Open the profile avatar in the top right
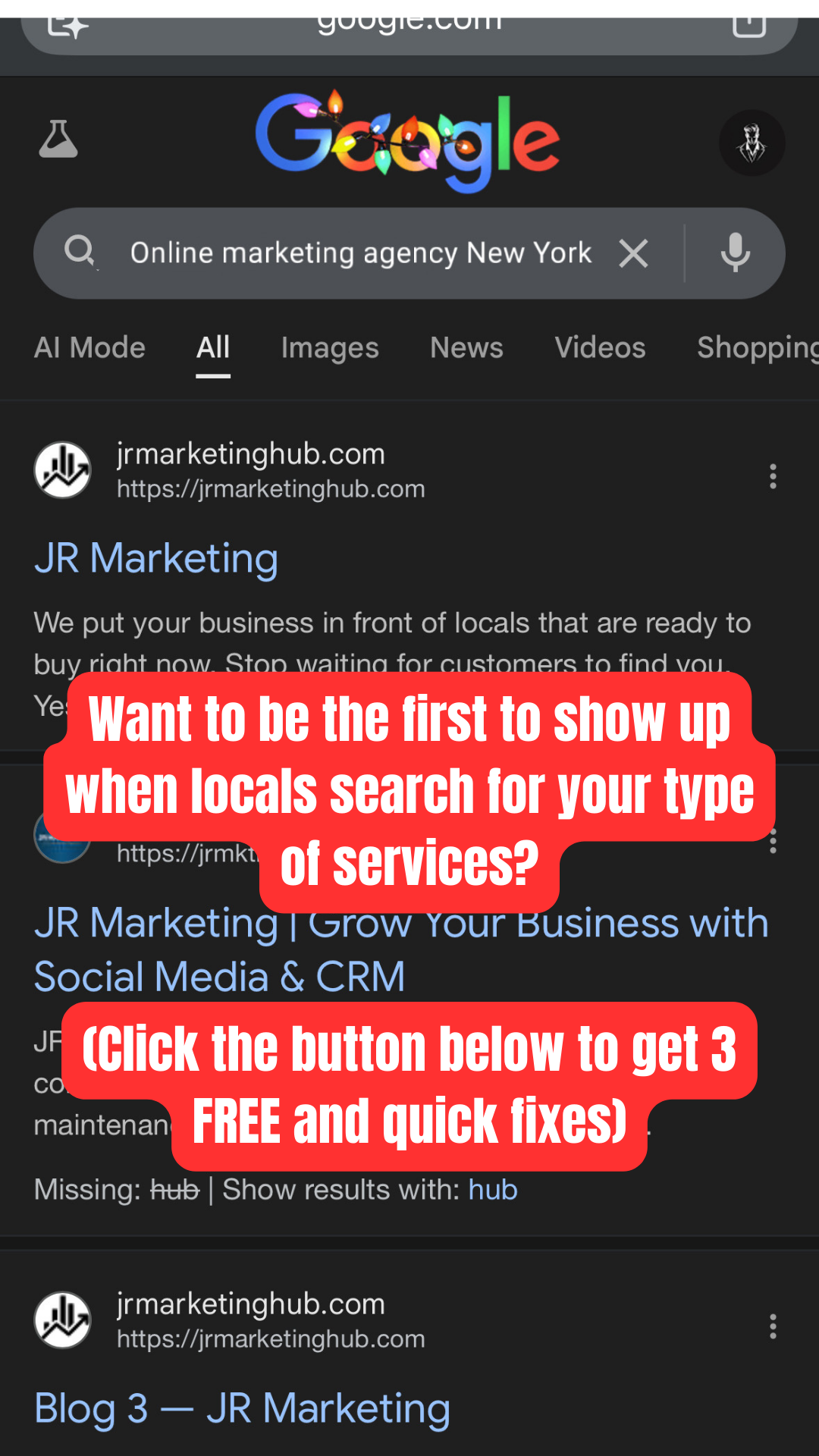 (x=752, y=143)
